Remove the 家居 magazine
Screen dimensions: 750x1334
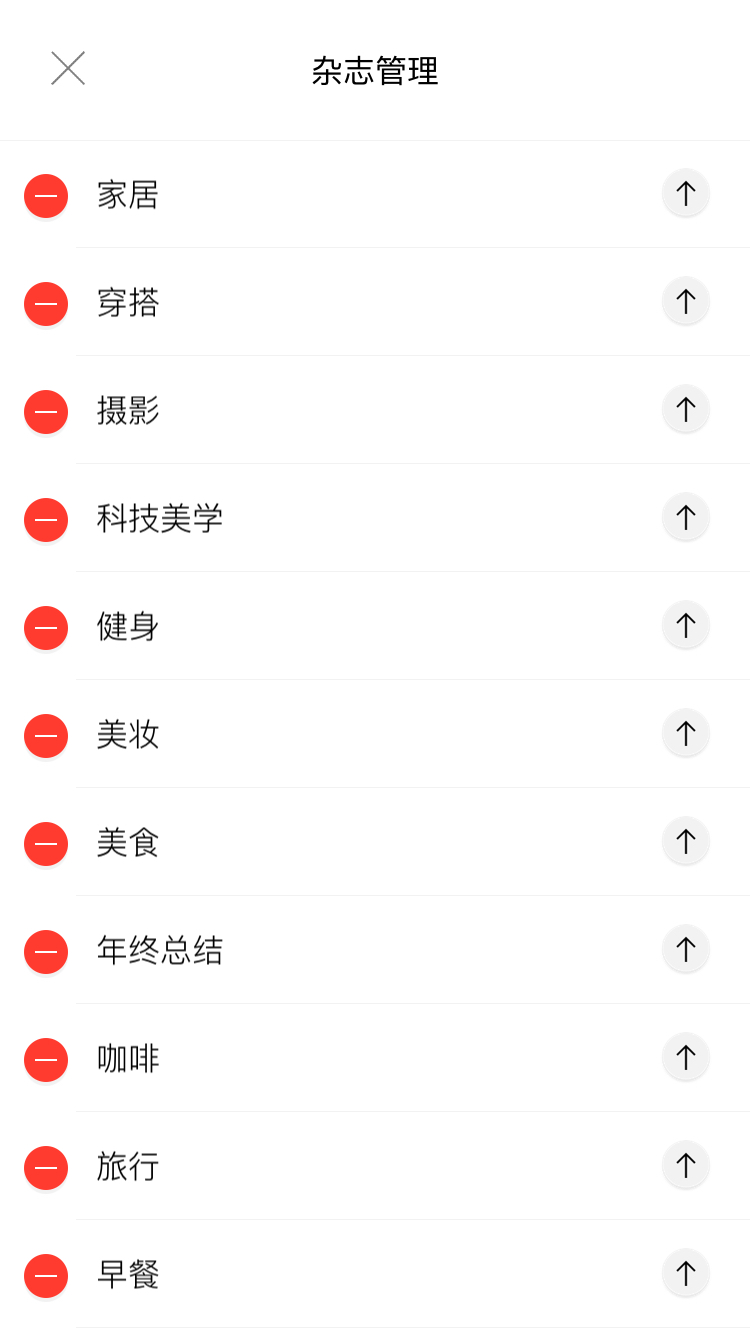[x=46, y=196]
